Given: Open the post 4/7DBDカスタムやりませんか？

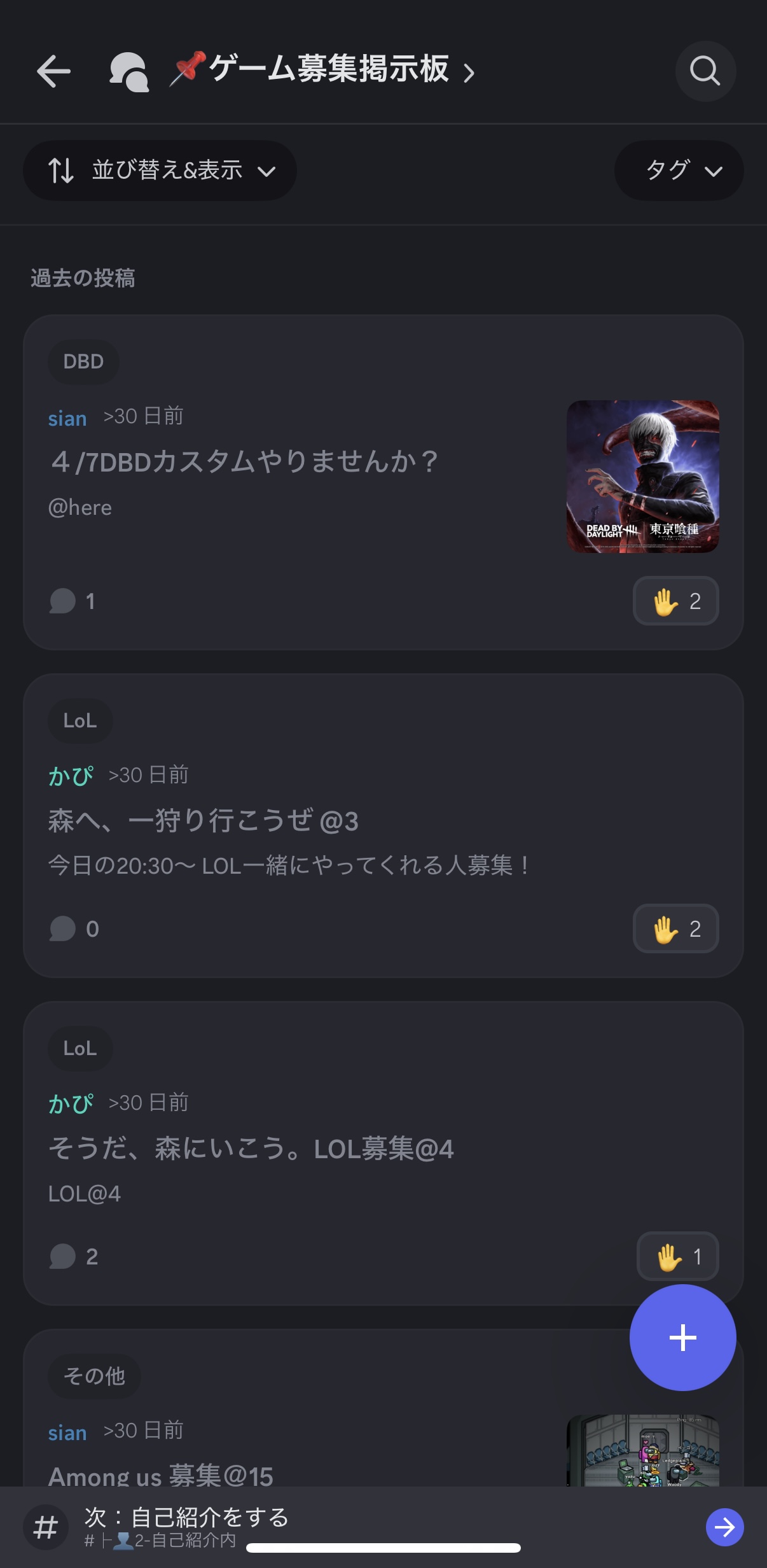Looking at the screenshot, I should click(x=245, y=461).
